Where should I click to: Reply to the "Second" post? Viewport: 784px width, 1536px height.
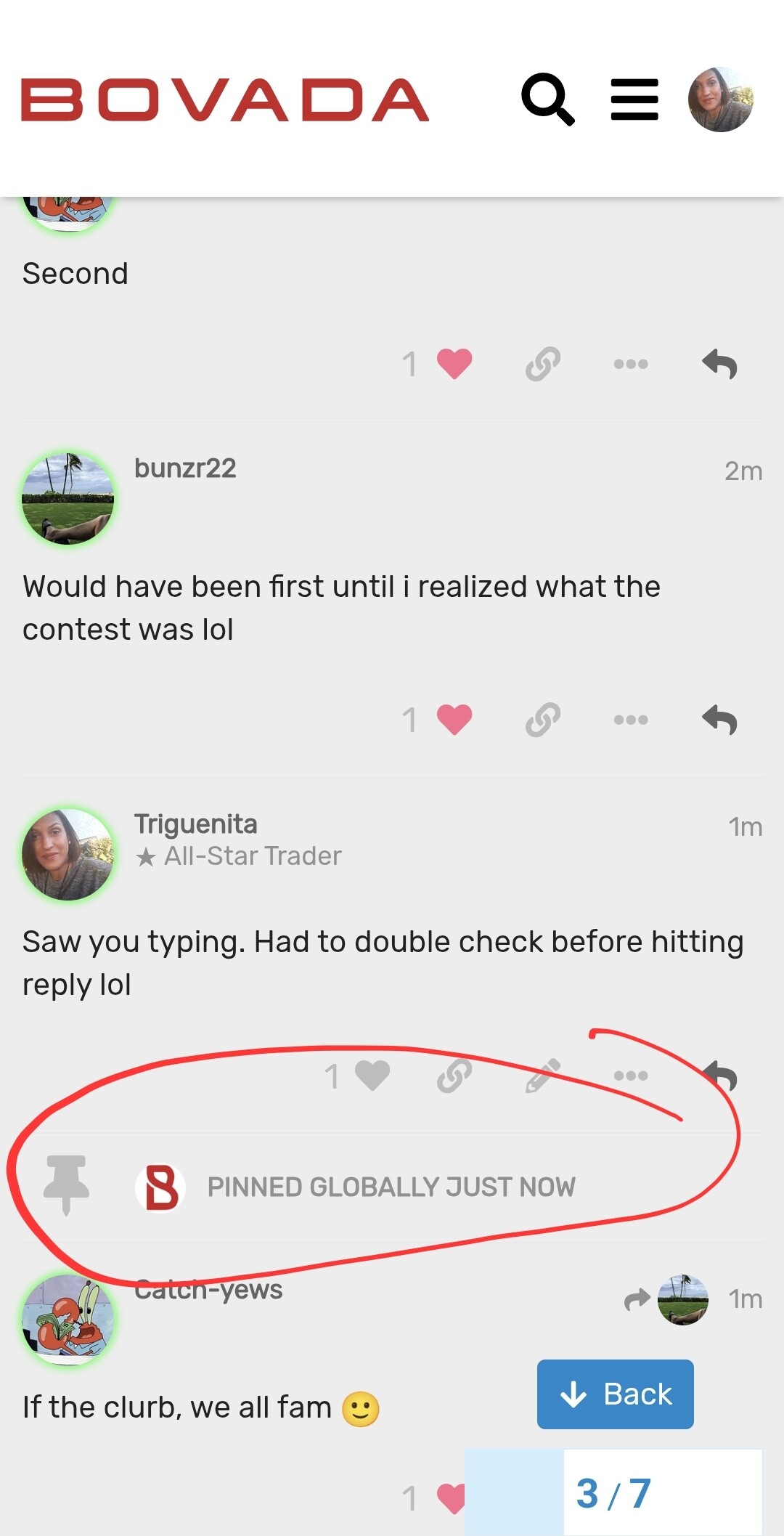pyautogui.click(x=719, y=364)
